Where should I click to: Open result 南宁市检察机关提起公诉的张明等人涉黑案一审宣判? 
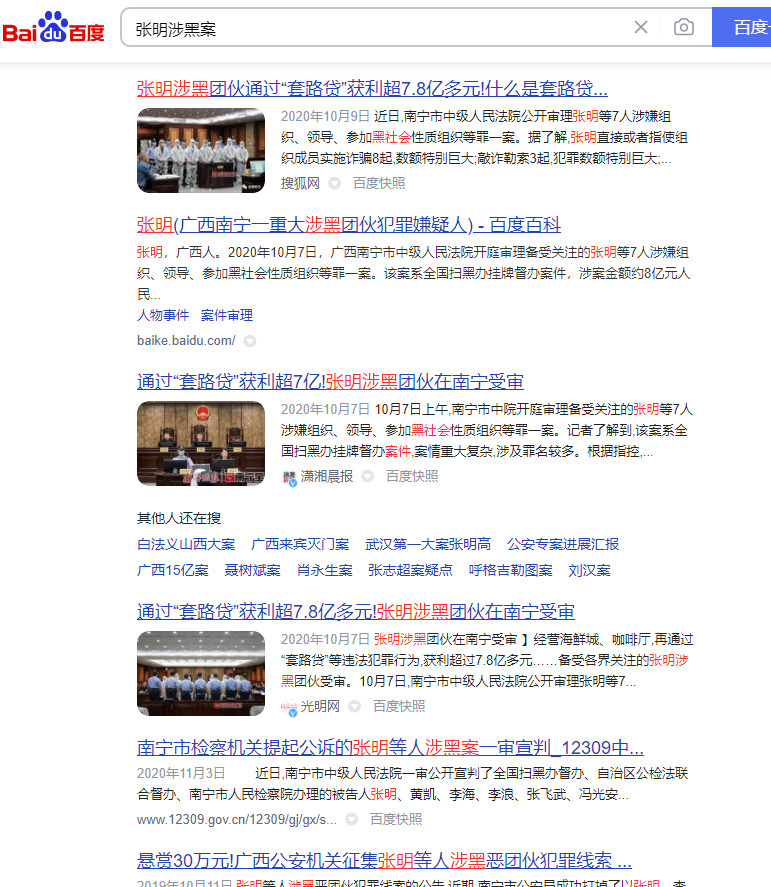coord(390,748)
